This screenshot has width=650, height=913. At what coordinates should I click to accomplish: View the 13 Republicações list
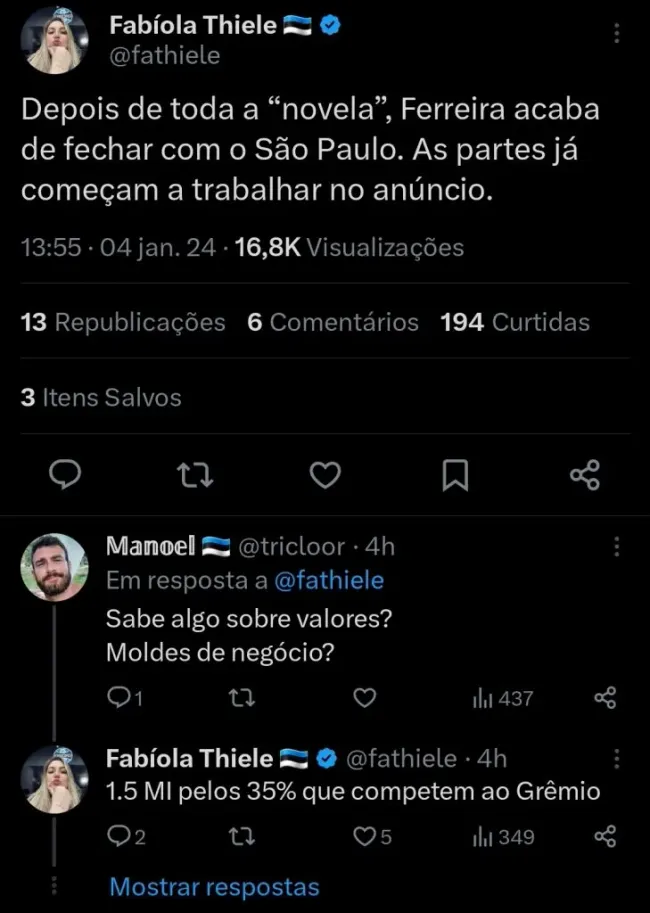coord(123,322)
